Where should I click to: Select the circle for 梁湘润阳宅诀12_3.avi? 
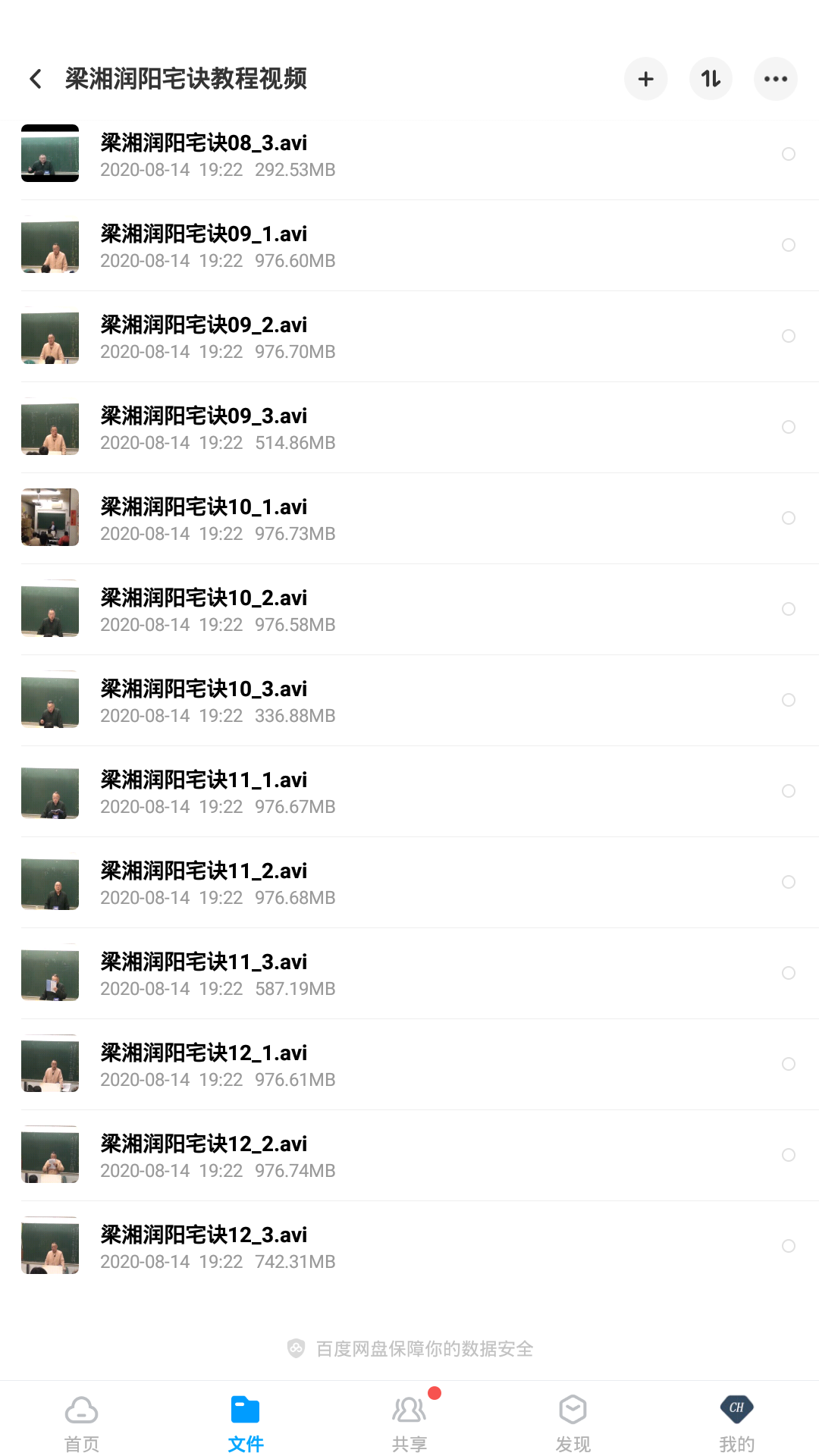pyautogui.click(x=788, y=1246)
